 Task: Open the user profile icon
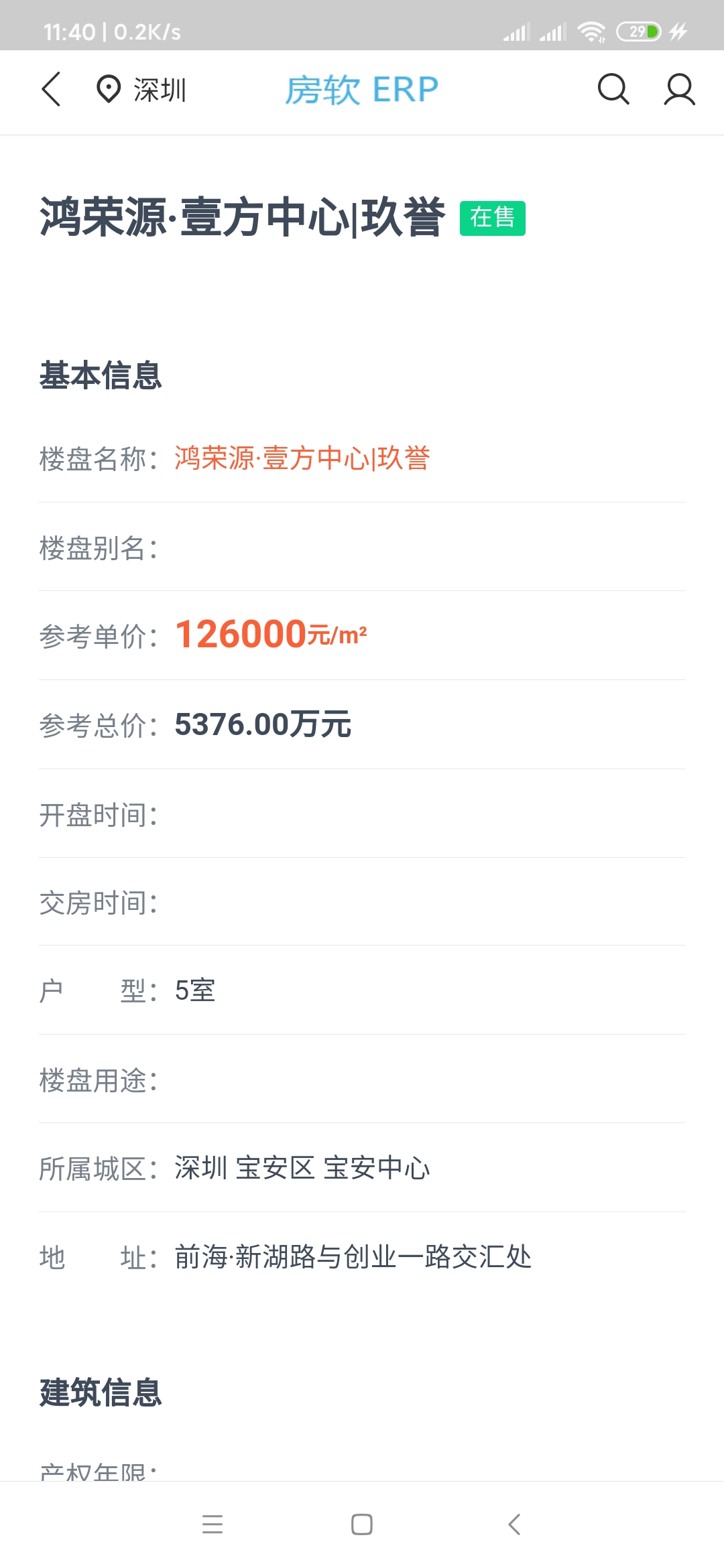[x=679, y=90]
